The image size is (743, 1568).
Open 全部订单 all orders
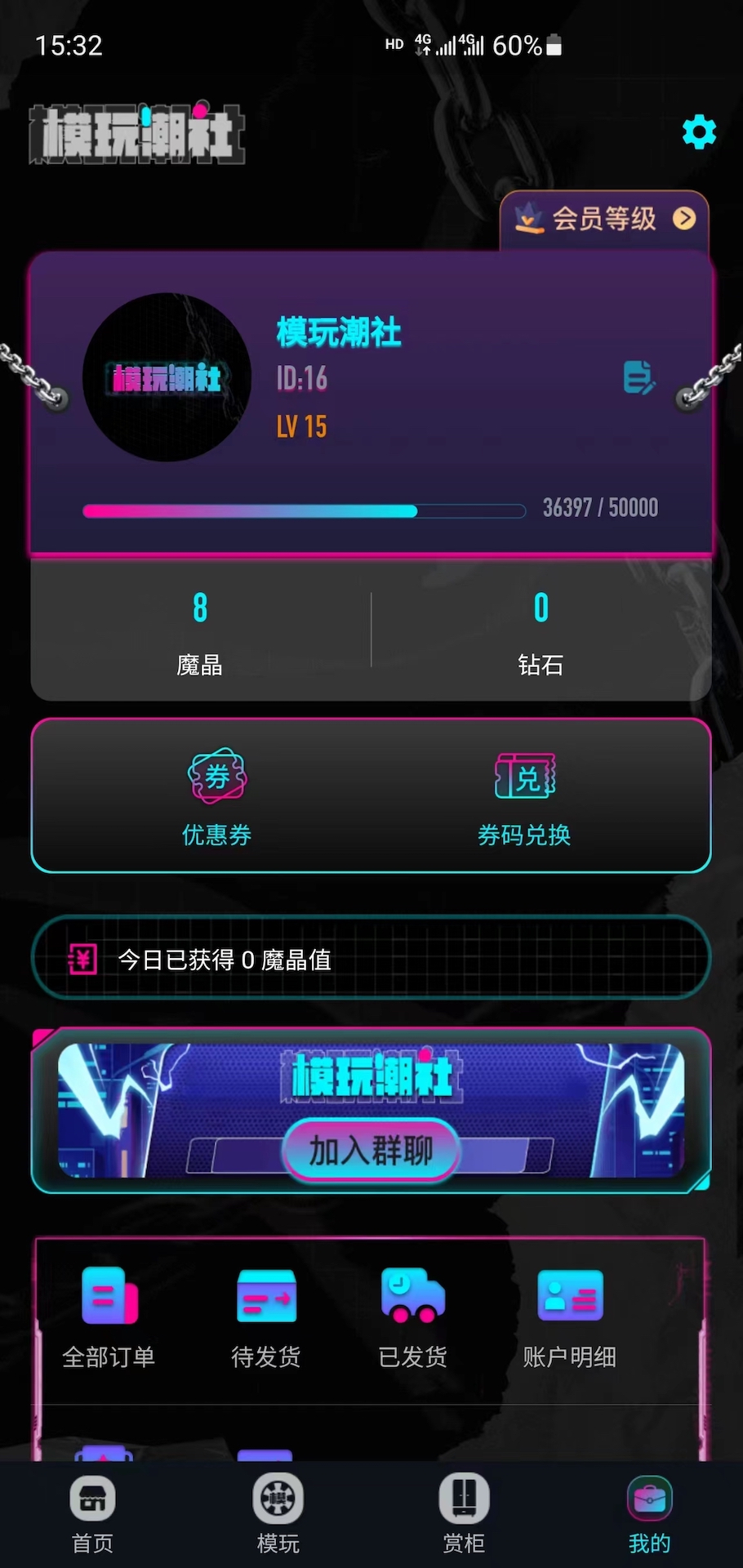pyautogui.click(x=109, y=1316)
